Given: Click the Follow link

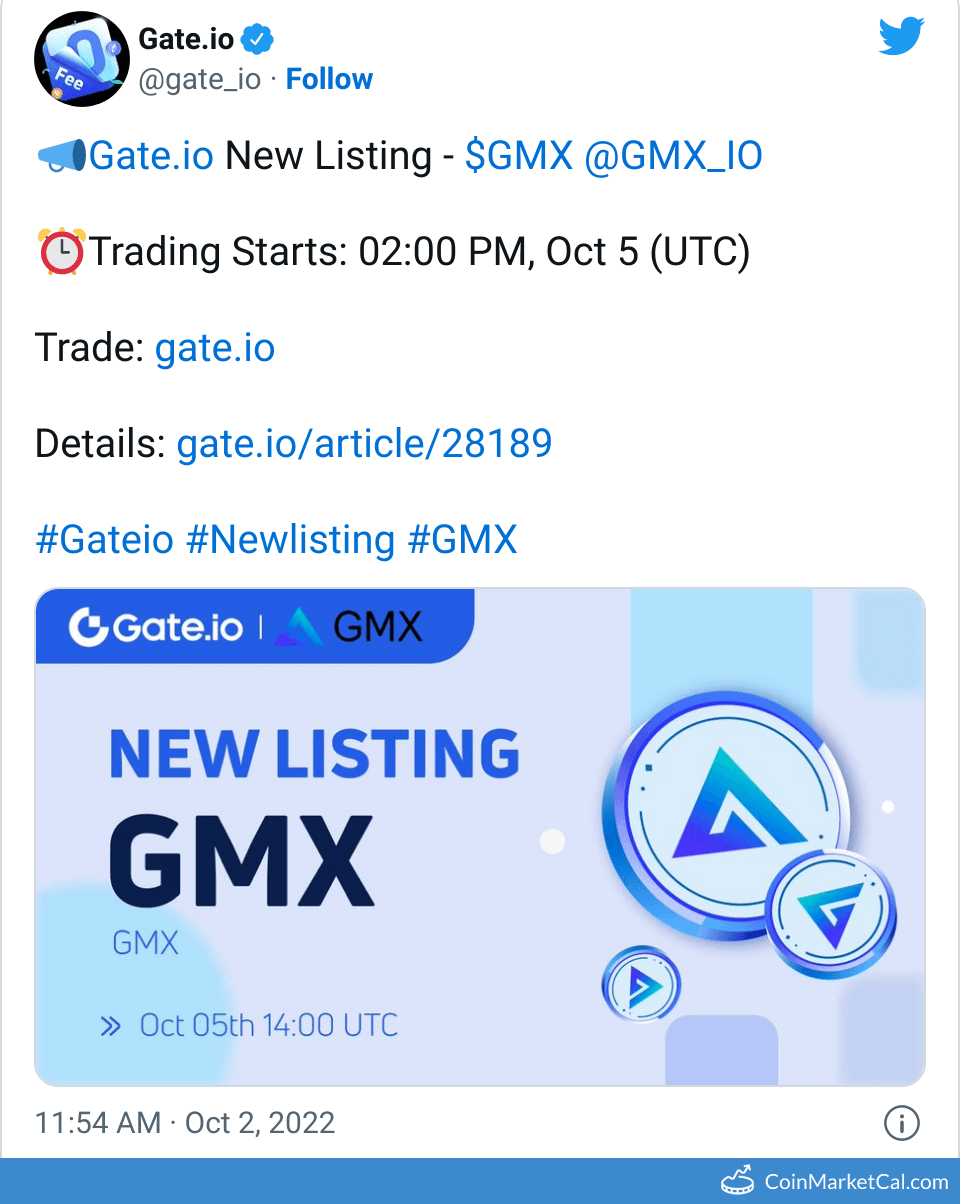Looking at the screenshot, I should click(329, 79).
